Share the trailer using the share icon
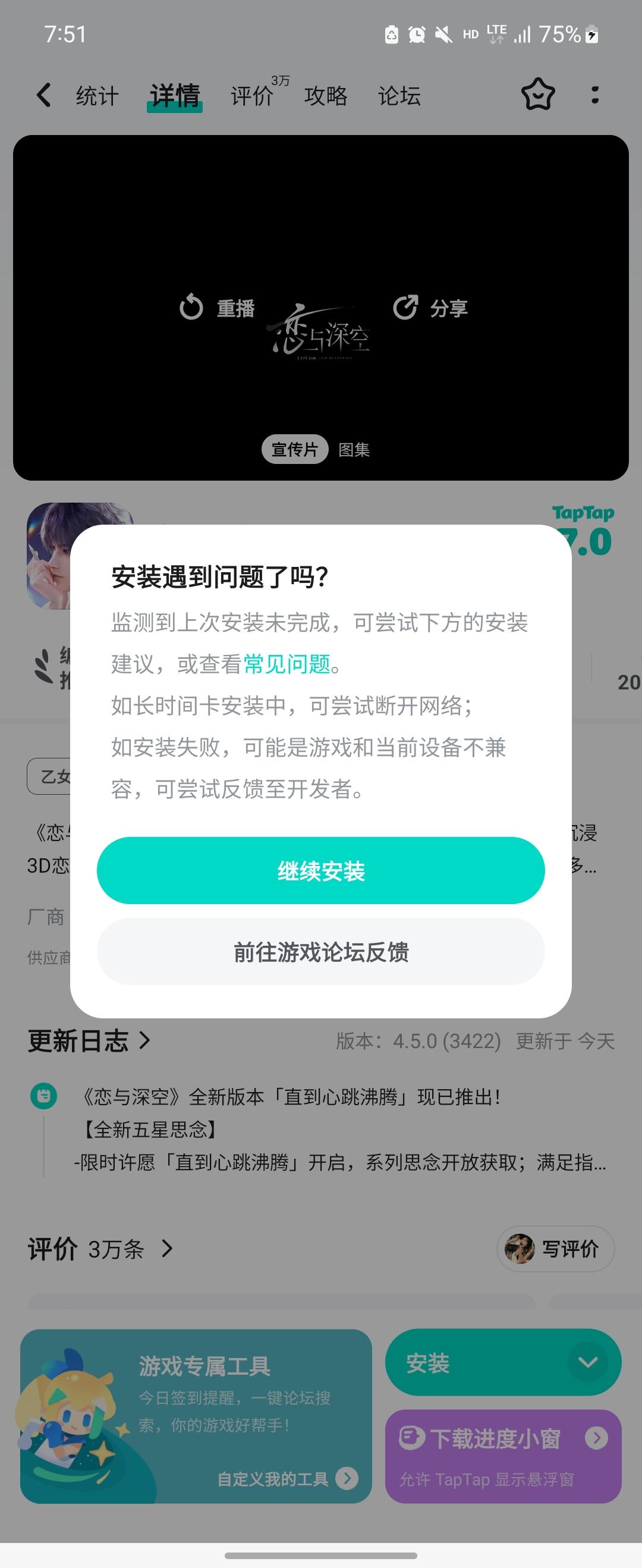 407,308
